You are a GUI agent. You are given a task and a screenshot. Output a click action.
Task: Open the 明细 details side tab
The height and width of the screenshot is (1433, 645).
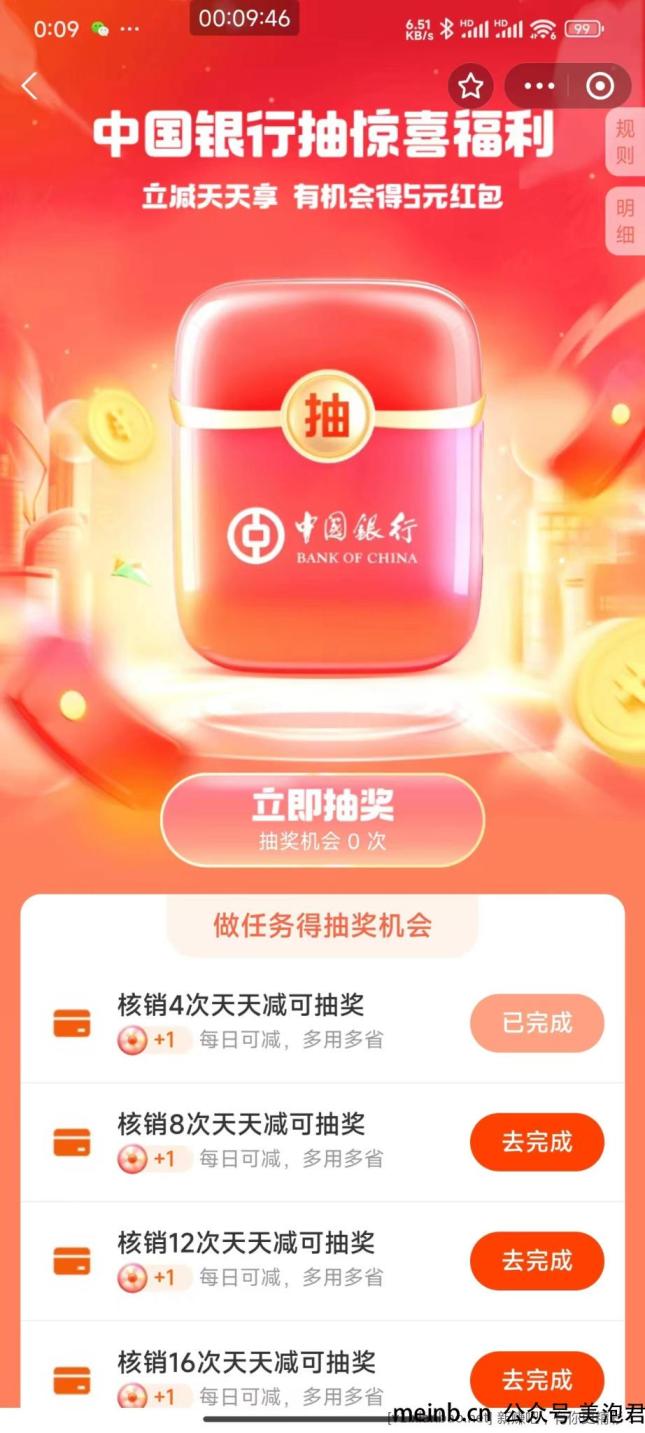(x=625, y=221)
